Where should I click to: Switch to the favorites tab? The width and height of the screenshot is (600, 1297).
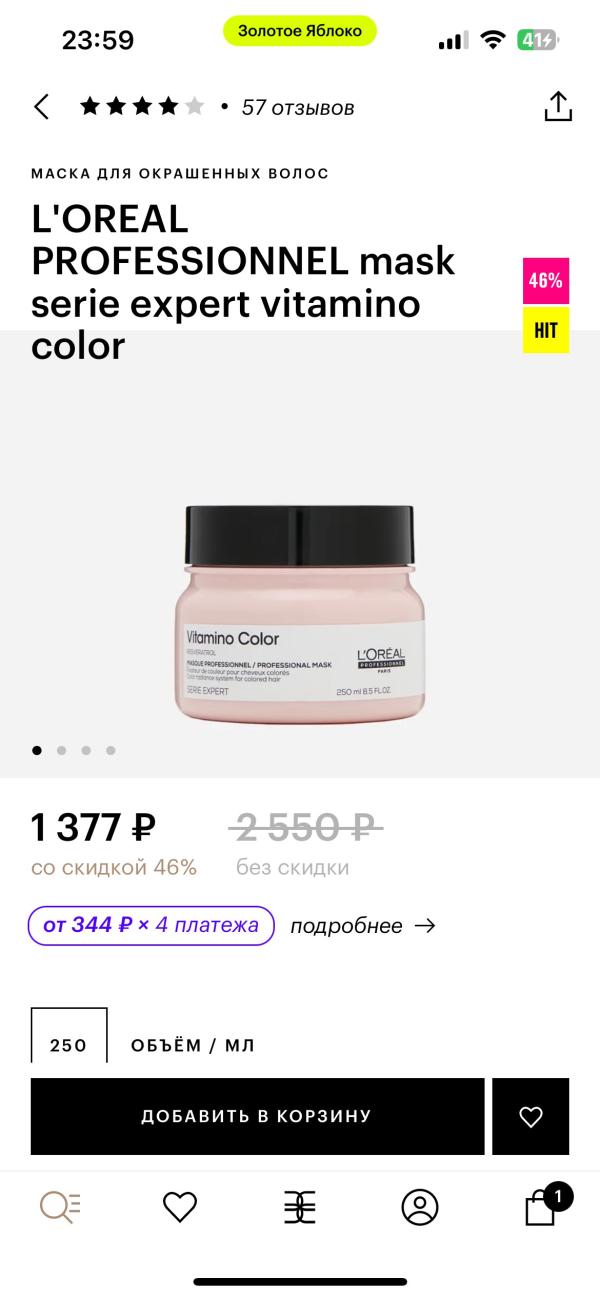click(x=180, y=1208)
